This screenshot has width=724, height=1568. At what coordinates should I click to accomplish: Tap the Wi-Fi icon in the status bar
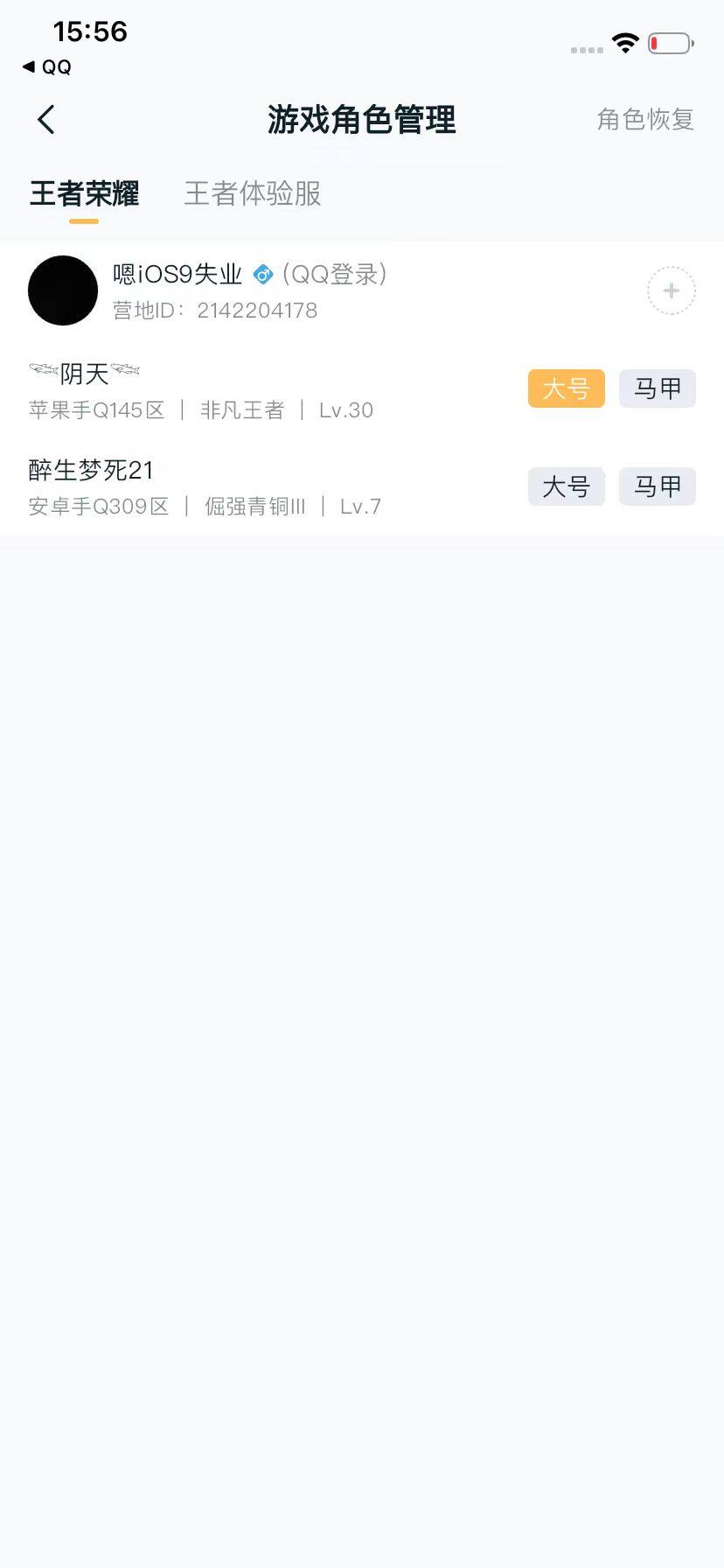624,42
